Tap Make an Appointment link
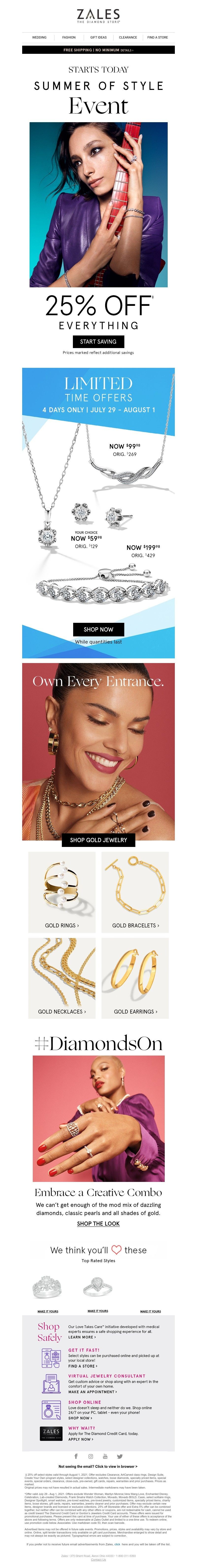 pos(92,1392)
